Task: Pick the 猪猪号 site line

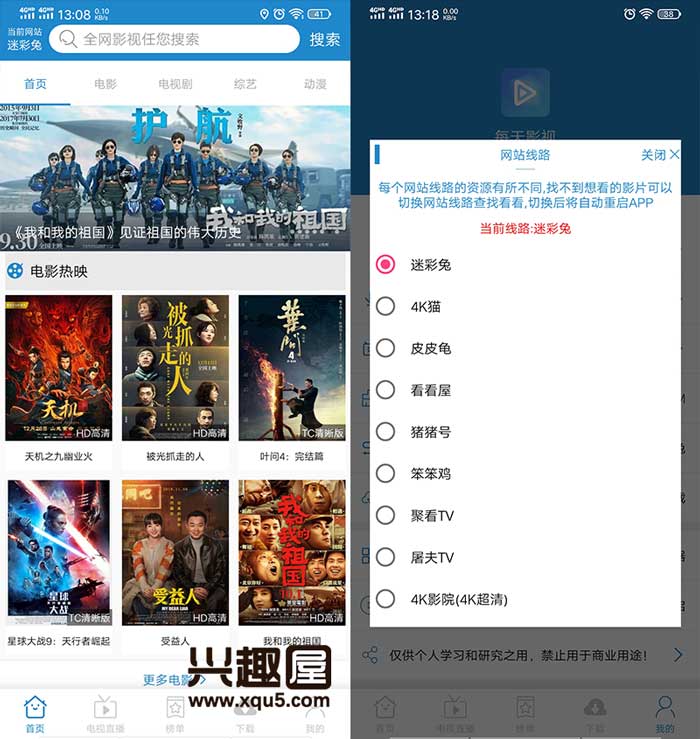Action: 386,432
